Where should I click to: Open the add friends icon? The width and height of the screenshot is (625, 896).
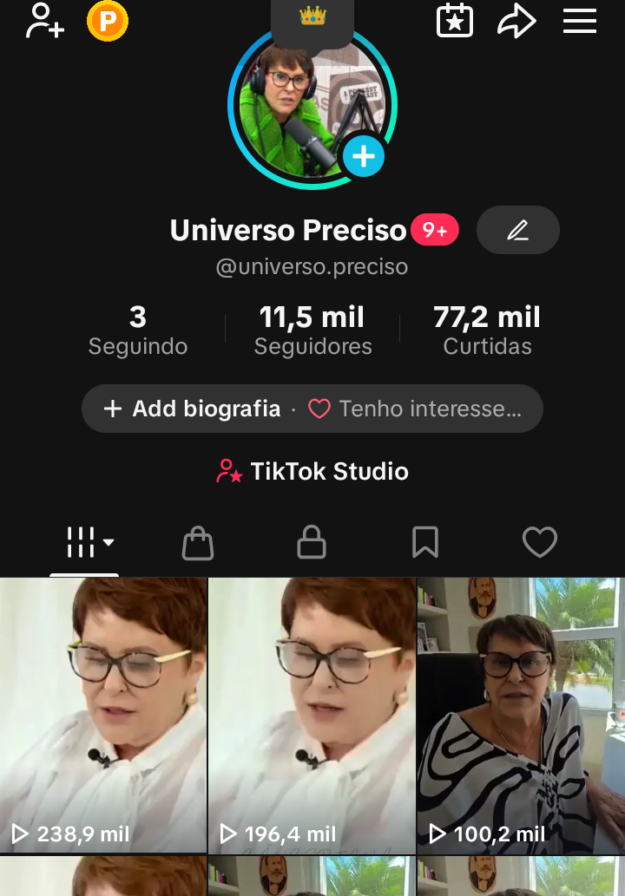pyautogui.click(x=45, y=21)
